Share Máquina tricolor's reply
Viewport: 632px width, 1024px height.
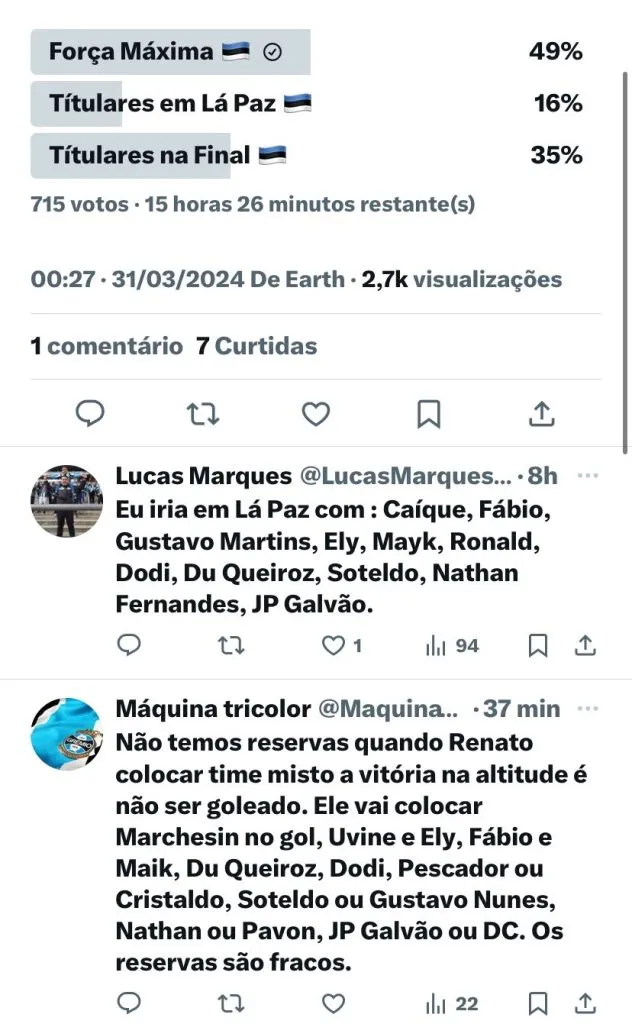coord(587,1003)
